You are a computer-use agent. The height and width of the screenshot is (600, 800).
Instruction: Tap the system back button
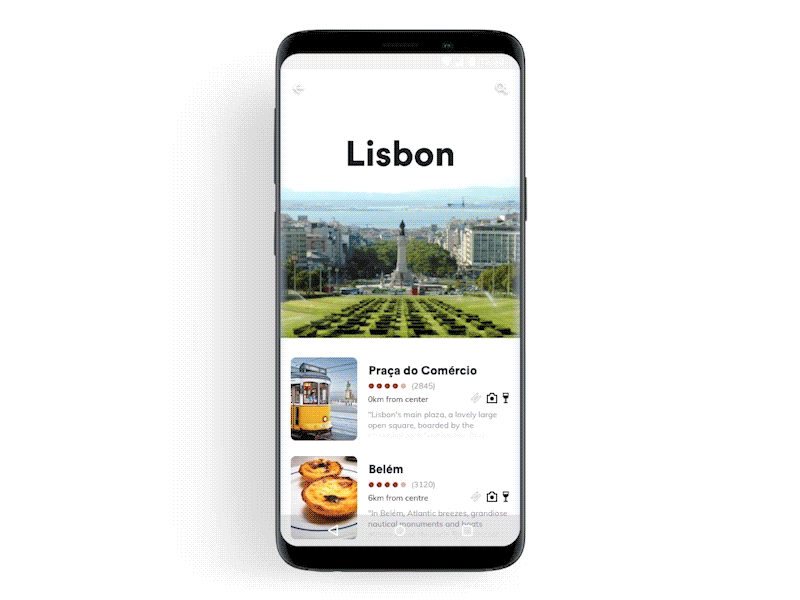point(334,530)
